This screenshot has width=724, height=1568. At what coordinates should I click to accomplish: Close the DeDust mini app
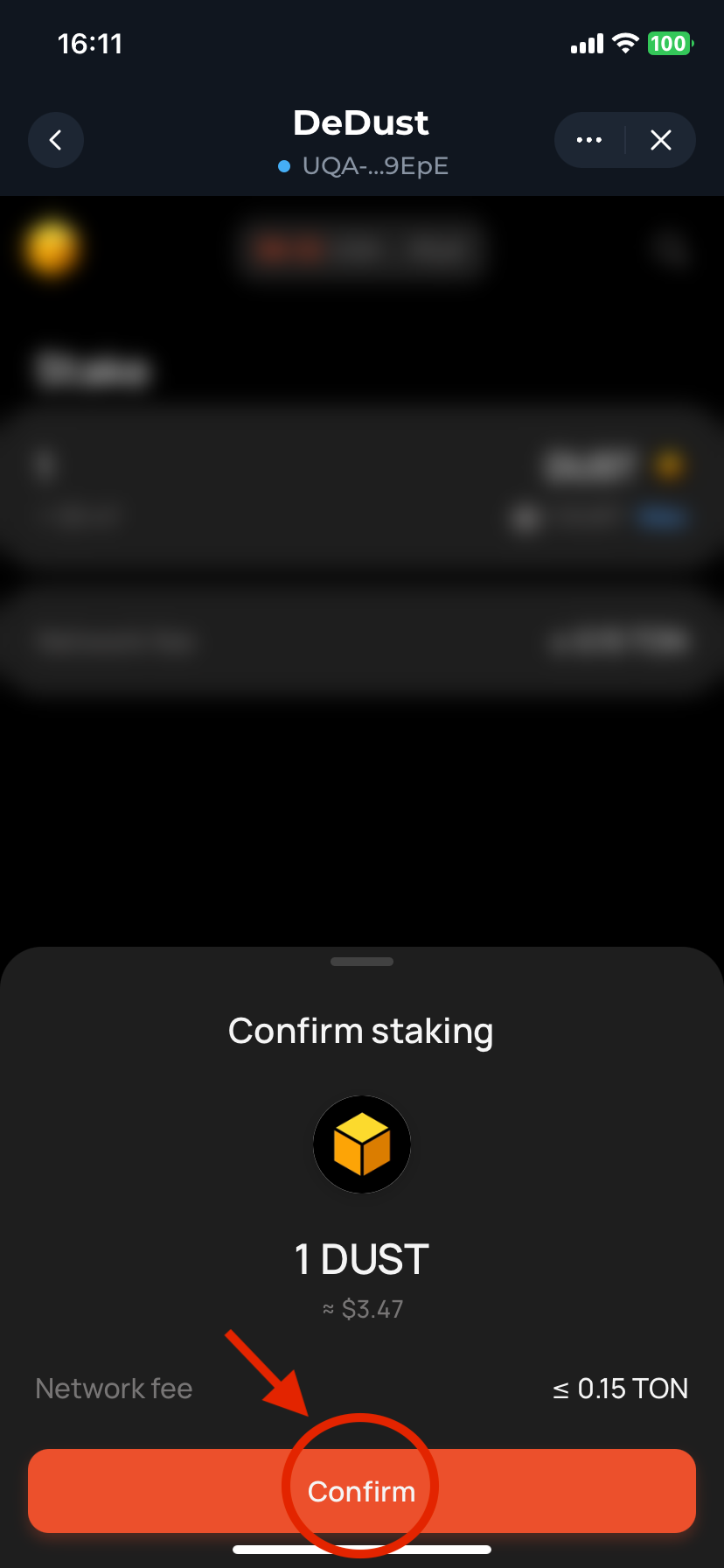(661, 140)
